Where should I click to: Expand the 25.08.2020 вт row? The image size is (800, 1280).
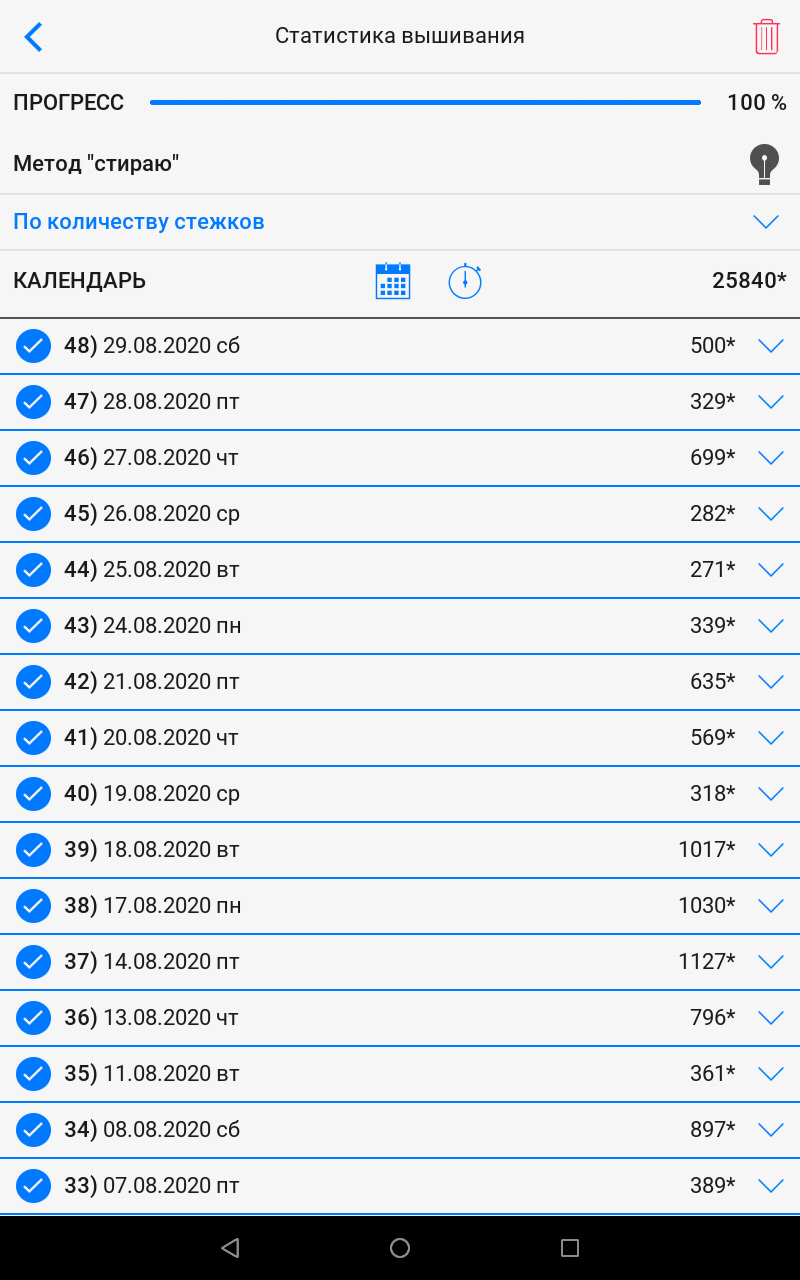[x=770, y=570]
